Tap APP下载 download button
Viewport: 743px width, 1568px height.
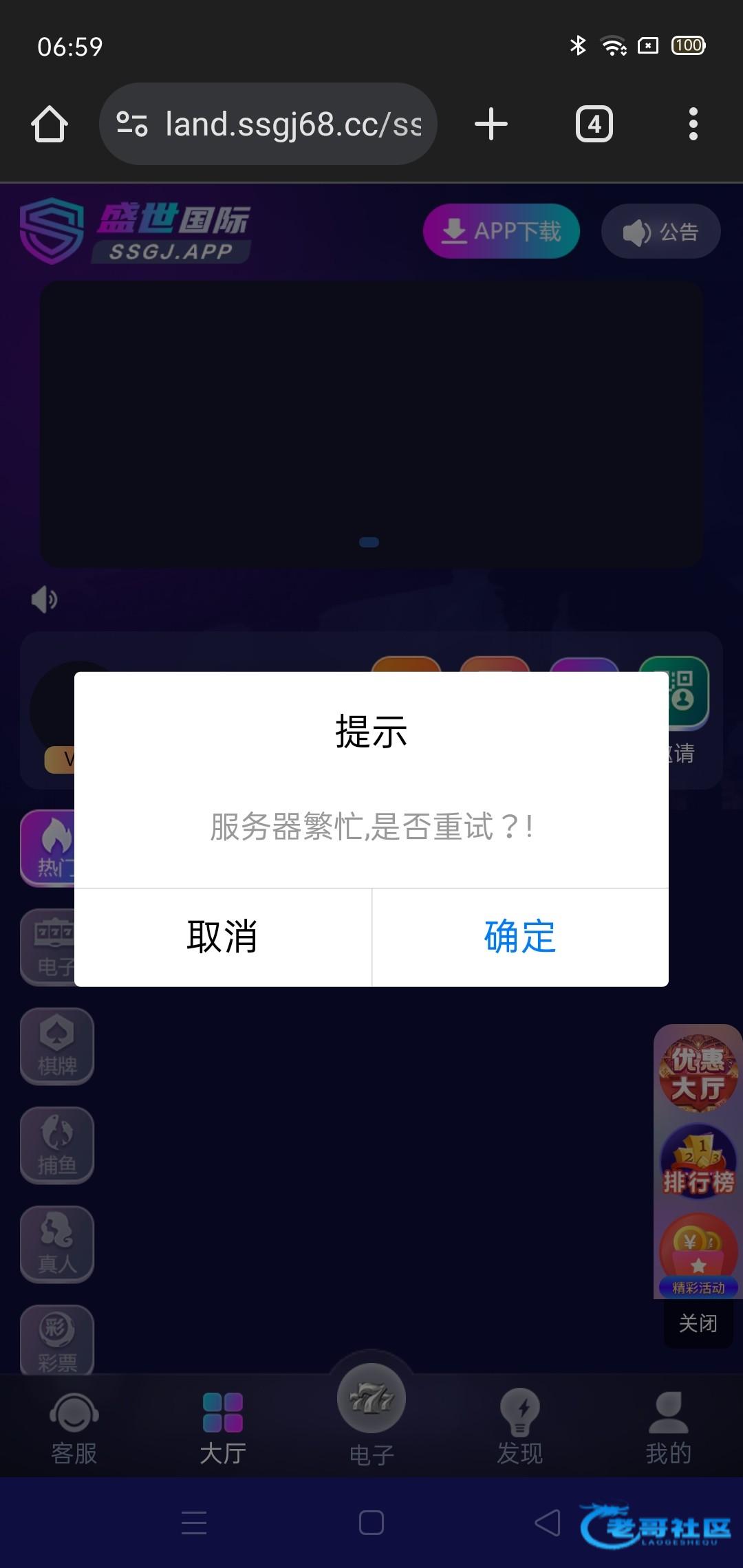point(501,231)
